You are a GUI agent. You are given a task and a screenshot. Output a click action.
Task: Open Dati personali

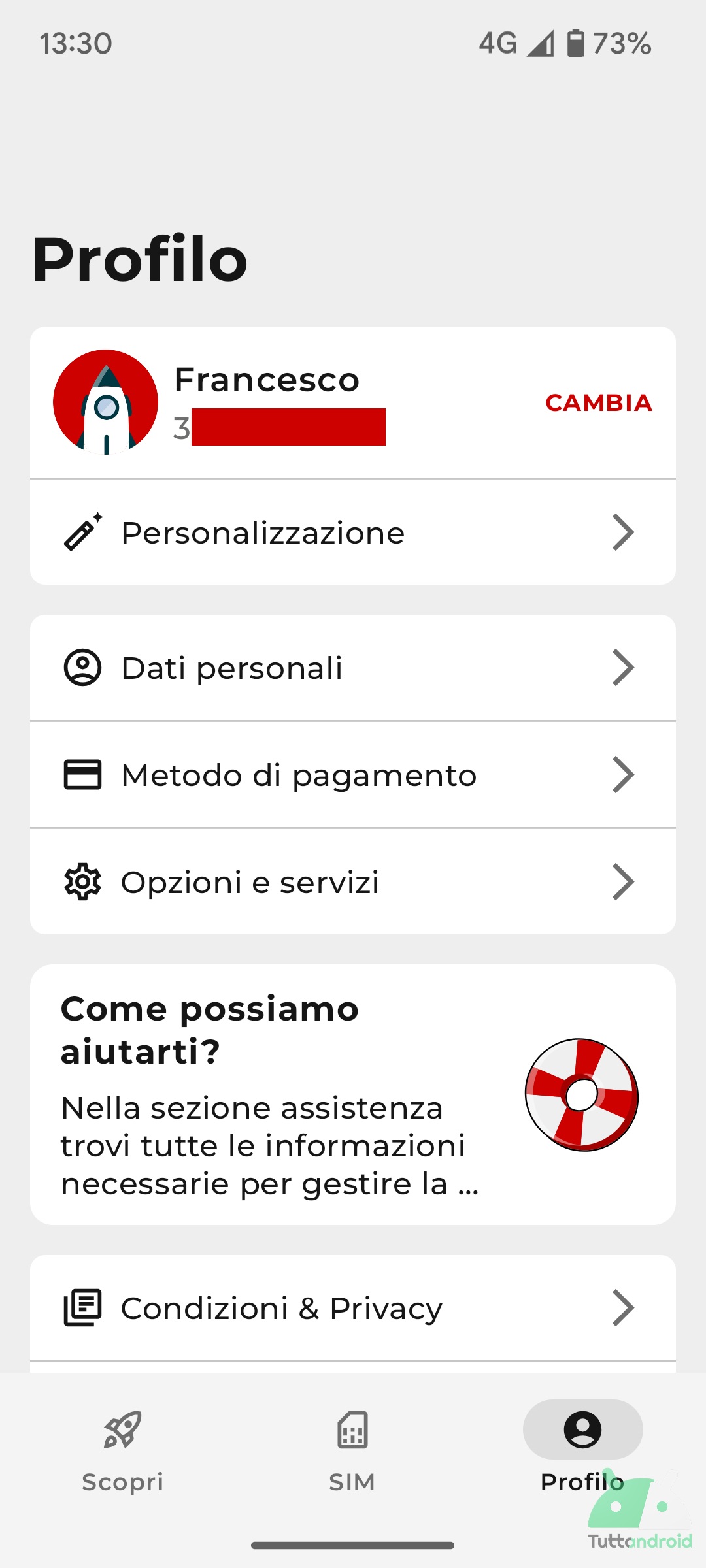click(x=353, y=668)
